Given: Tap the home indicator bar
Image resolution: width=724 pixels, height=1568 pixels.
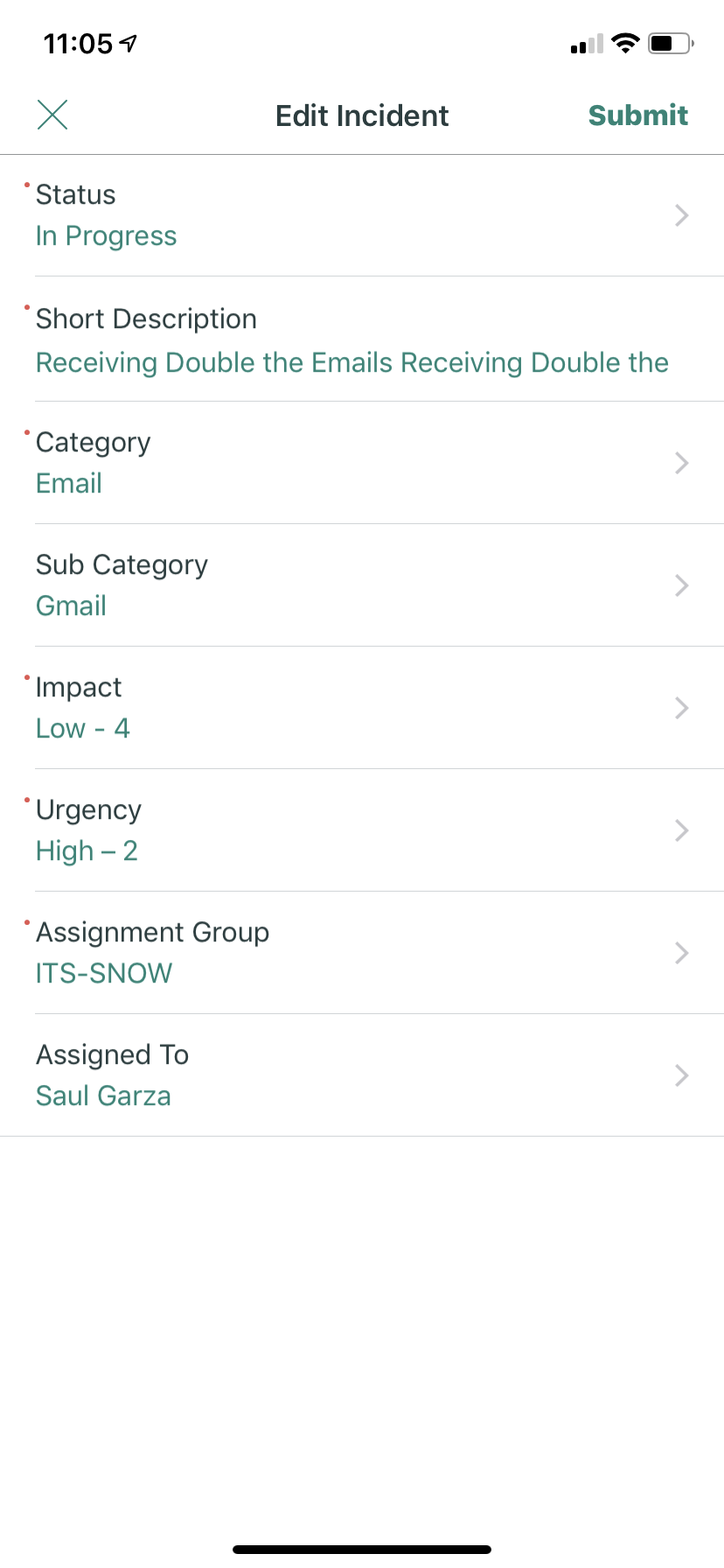Looking at the screenshot, I should pos(362,1547).
